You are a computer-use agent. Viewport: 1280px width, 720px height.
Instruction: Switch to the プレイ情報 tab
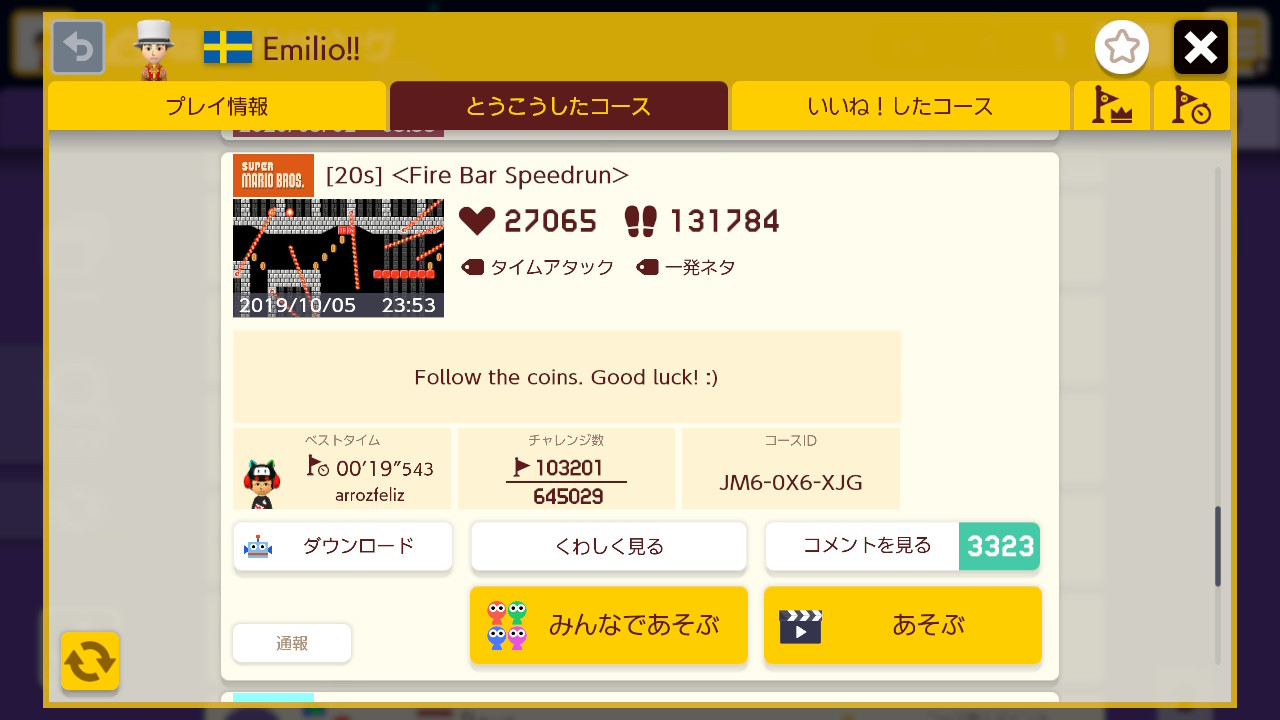click(x=216, y=106)
